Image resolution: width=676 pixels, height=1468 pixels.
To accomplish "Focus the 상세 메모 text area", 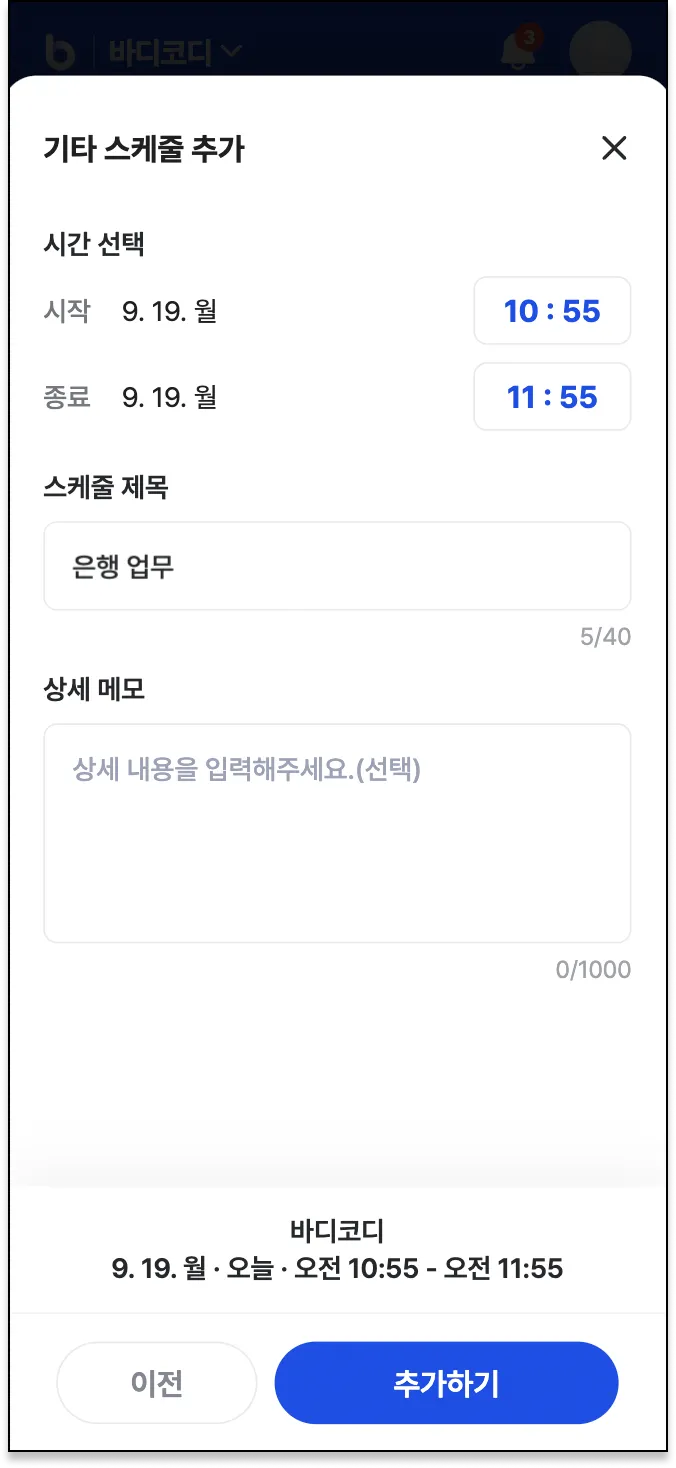I will pyautogui.click(x=337, y=832).
